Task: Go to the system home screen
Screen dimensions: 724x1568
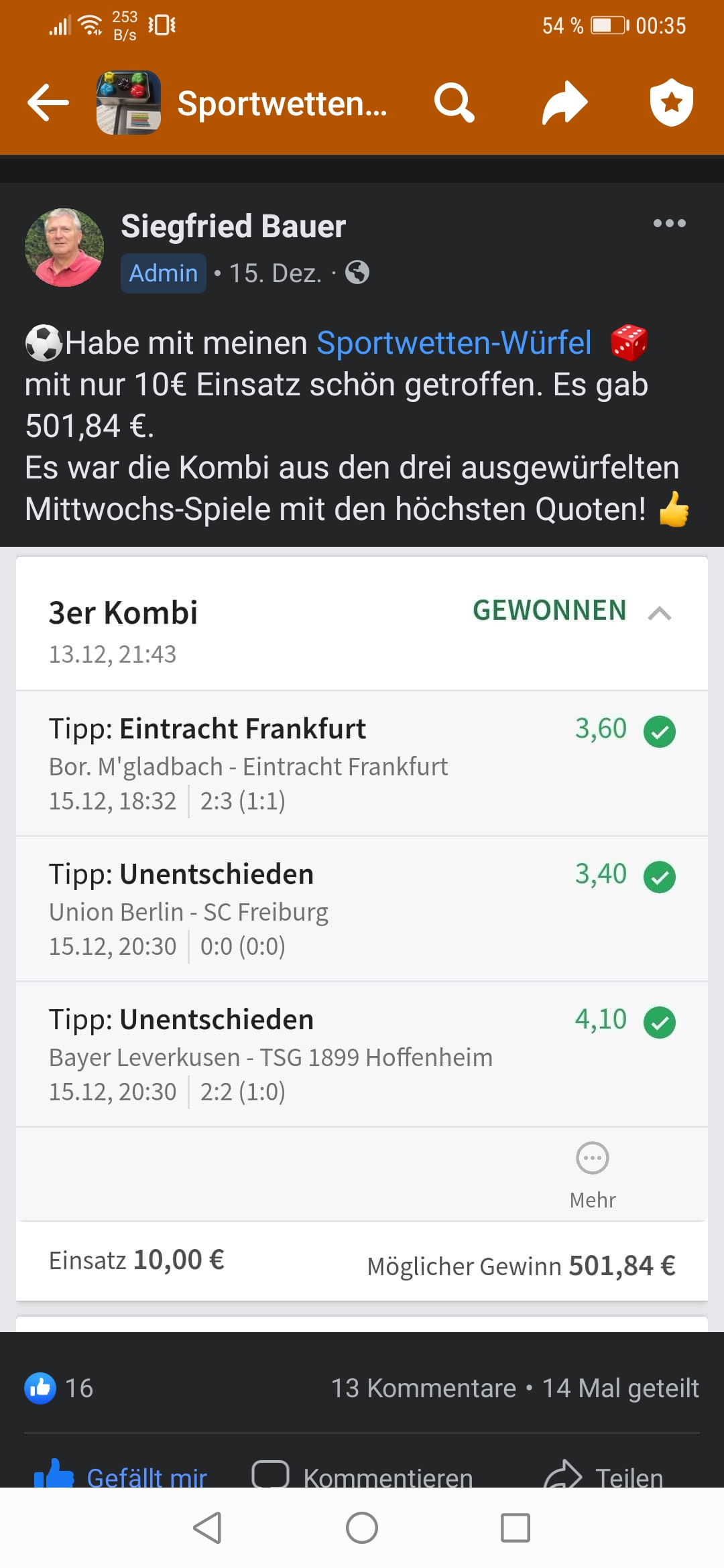Action: (362, 1528)
